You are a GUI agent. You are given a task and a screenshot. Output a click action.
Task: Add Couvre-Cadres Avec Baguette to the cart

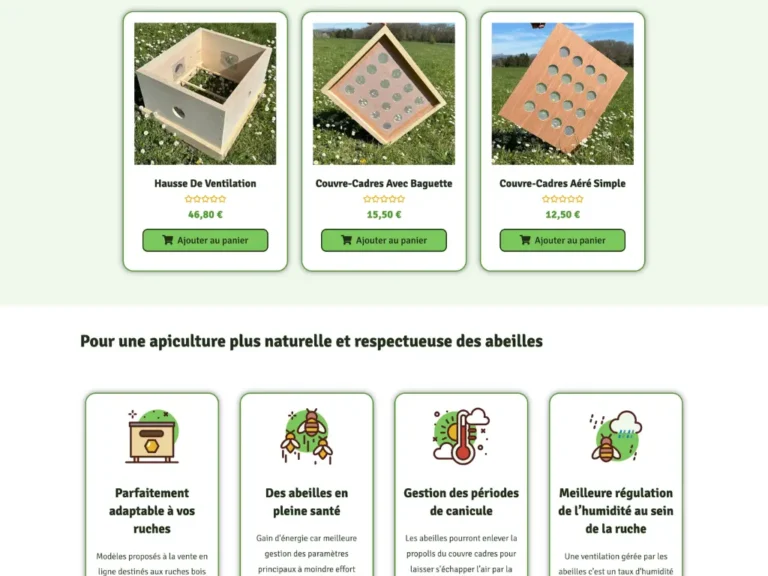point(384,240)
